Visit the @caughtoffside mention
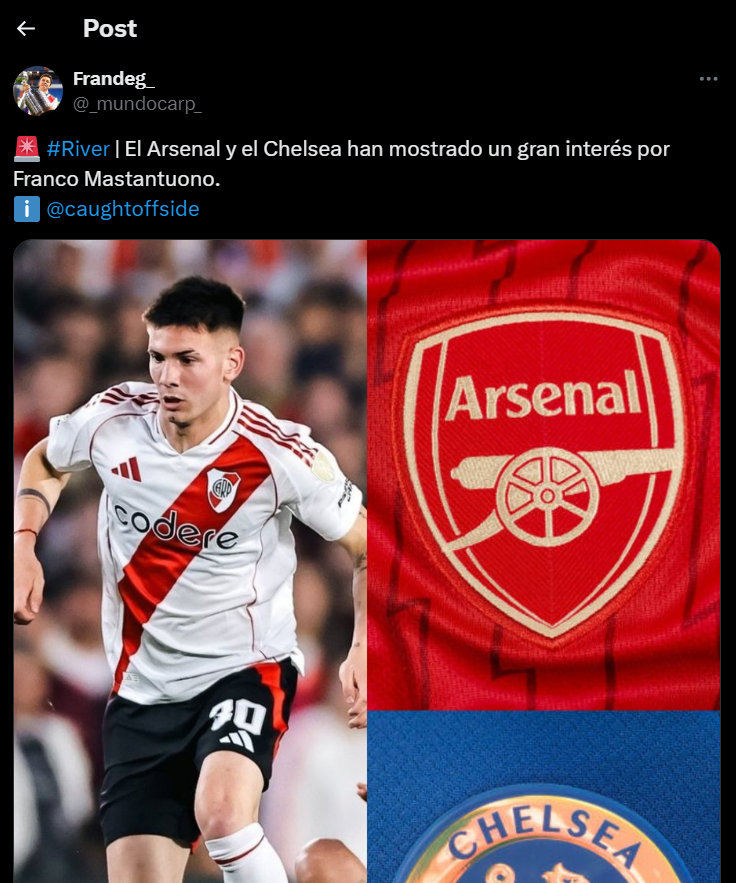Viewport: 736px width, 883px height. (x=123, y=209)
